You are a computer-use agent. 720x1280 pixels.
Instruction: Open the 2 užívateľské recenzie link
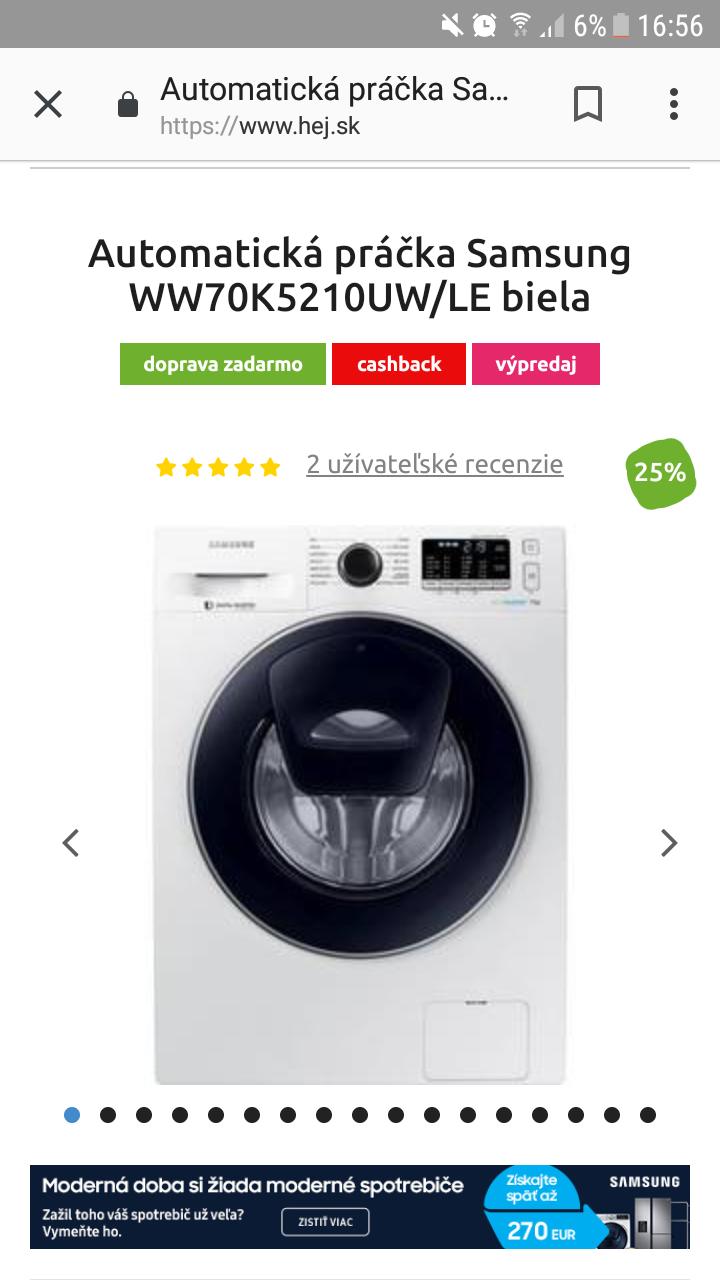click(434, 465)
